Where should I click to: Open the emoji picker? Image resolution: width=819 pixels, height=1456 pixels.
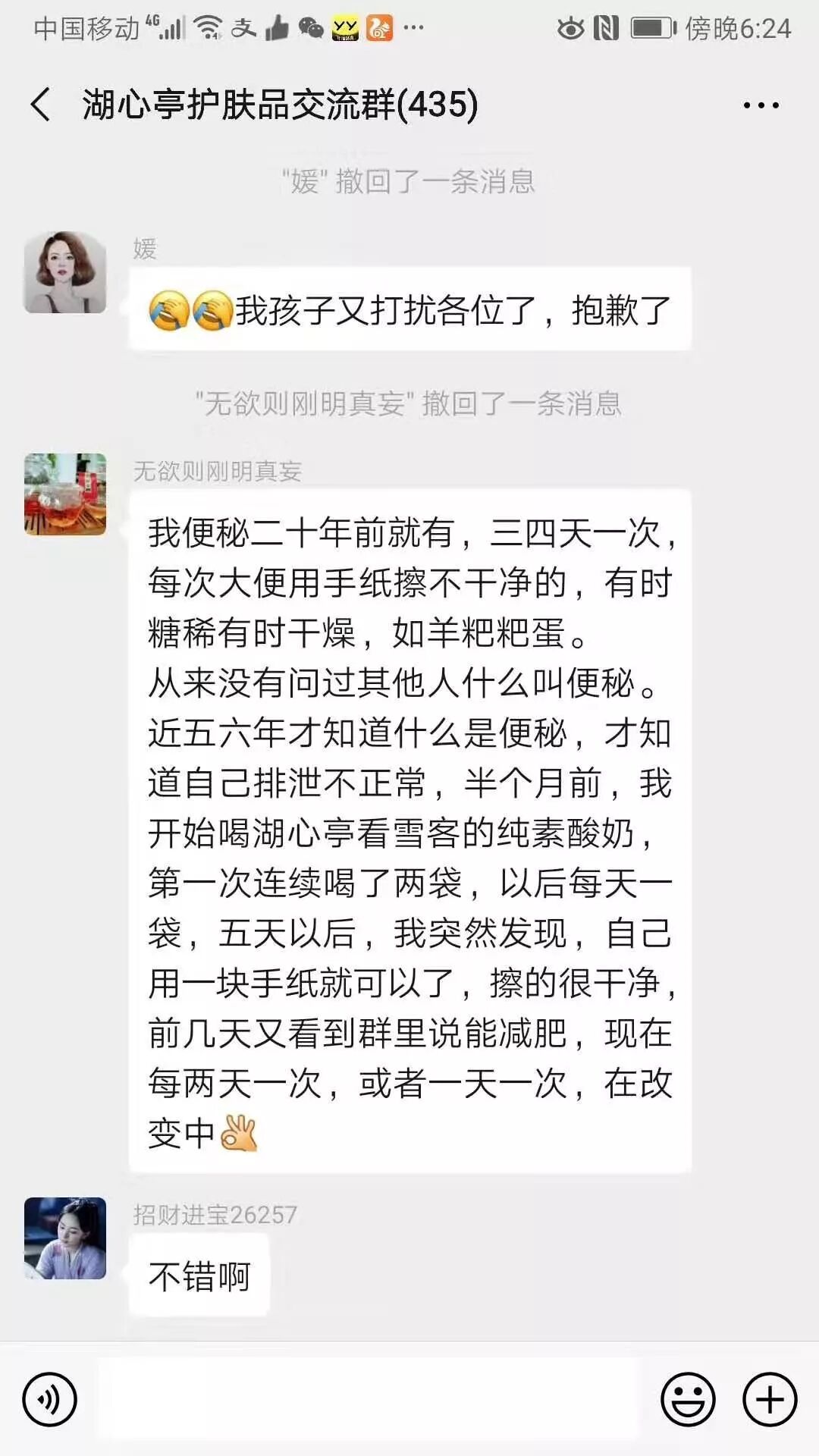tap(688, 1399)
